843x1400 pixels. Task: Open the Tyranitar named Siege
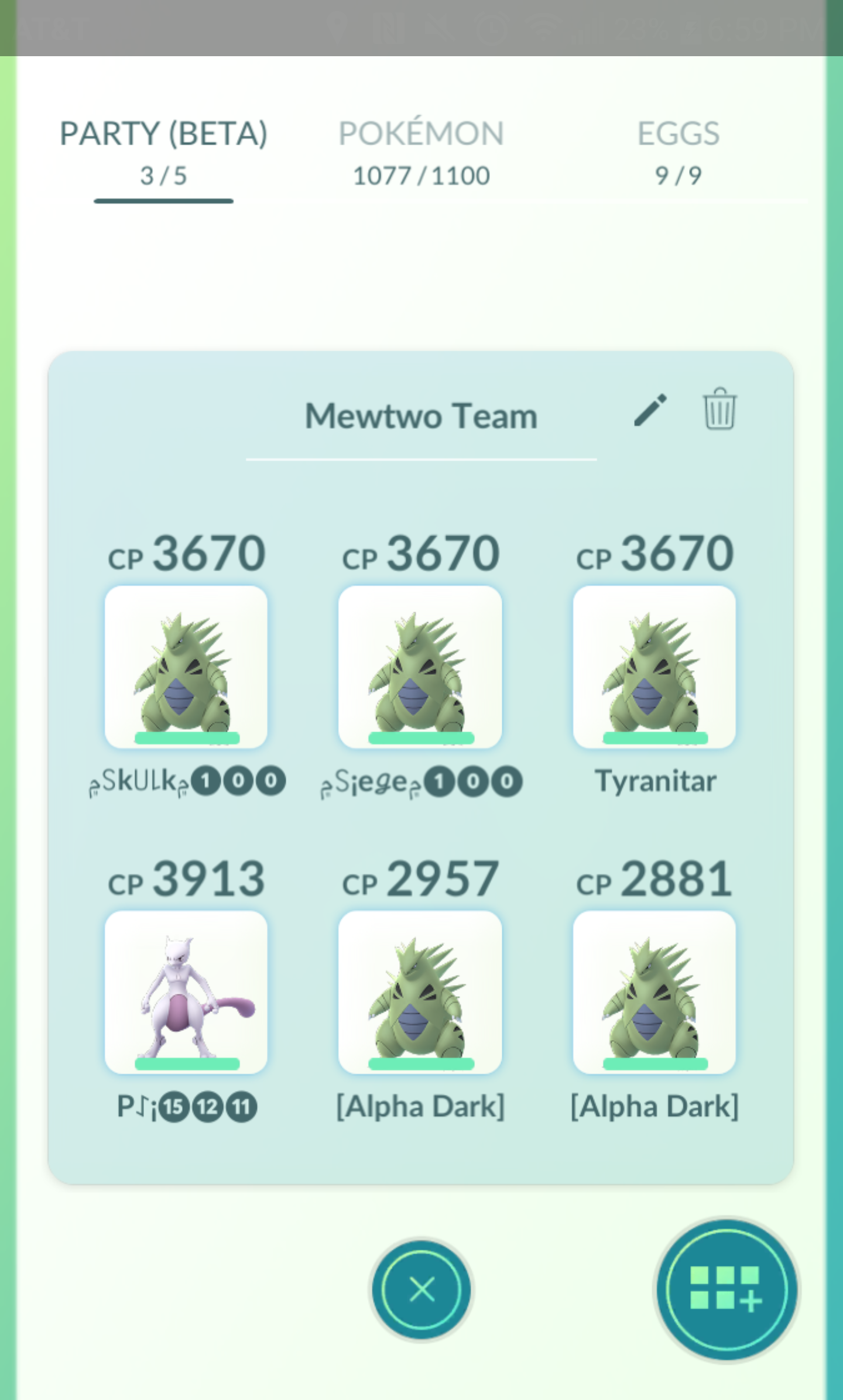(x=420, y=667)
